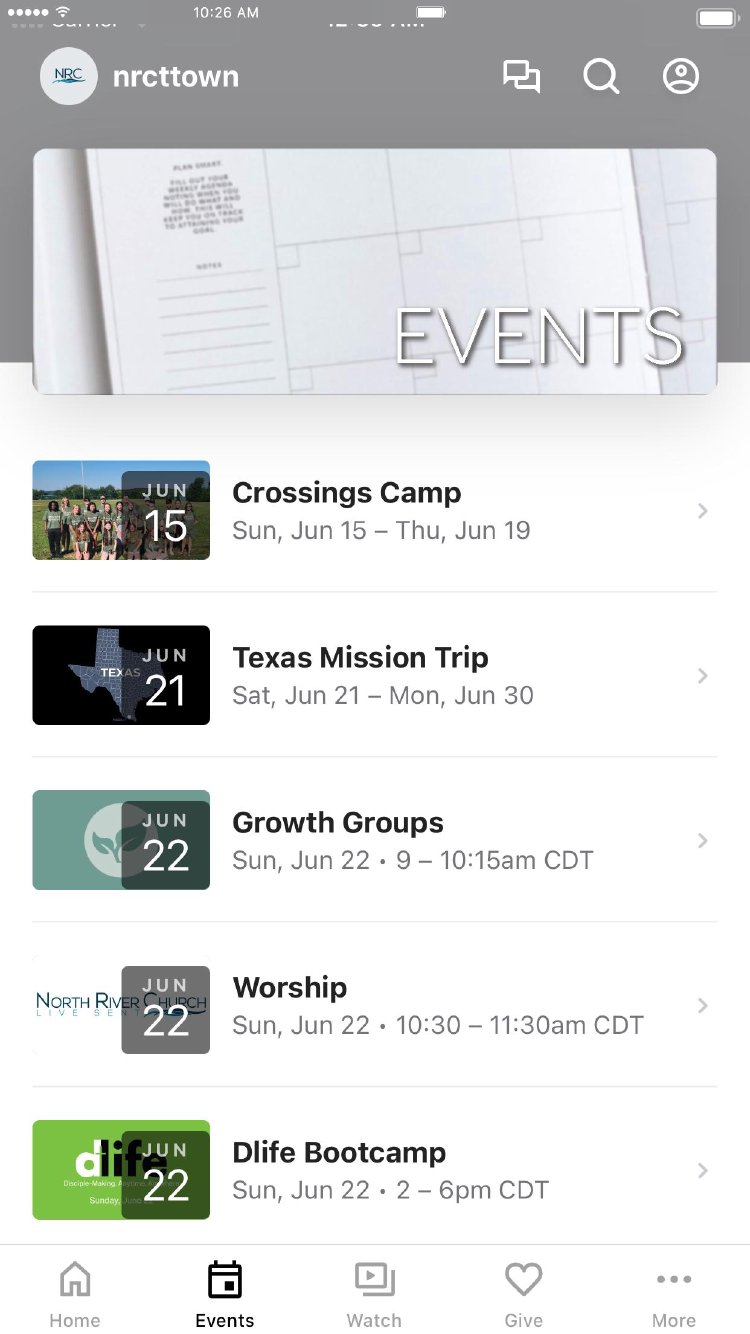The height and width of the screenshot is (1334, 750).
Task: Go to the Watch tab
Action: (374, 1292)
